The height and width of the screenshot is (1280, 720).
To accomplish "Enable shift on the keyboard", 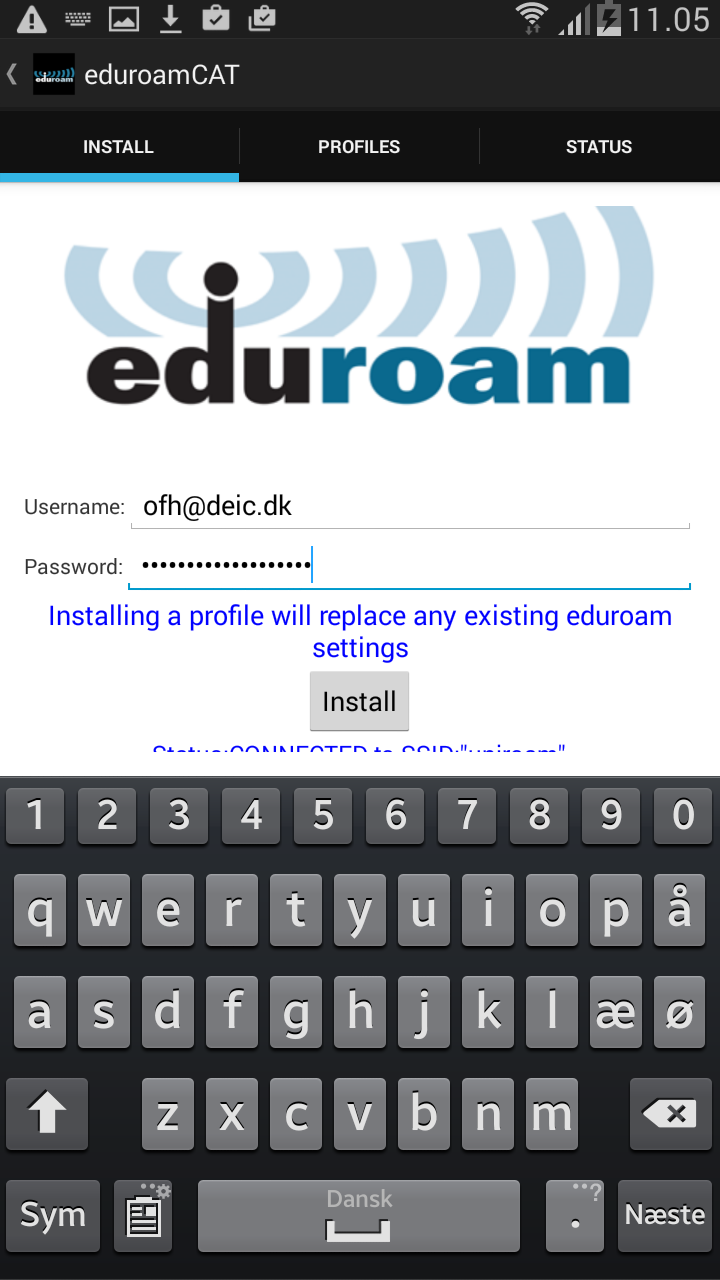I will 47,1113.
